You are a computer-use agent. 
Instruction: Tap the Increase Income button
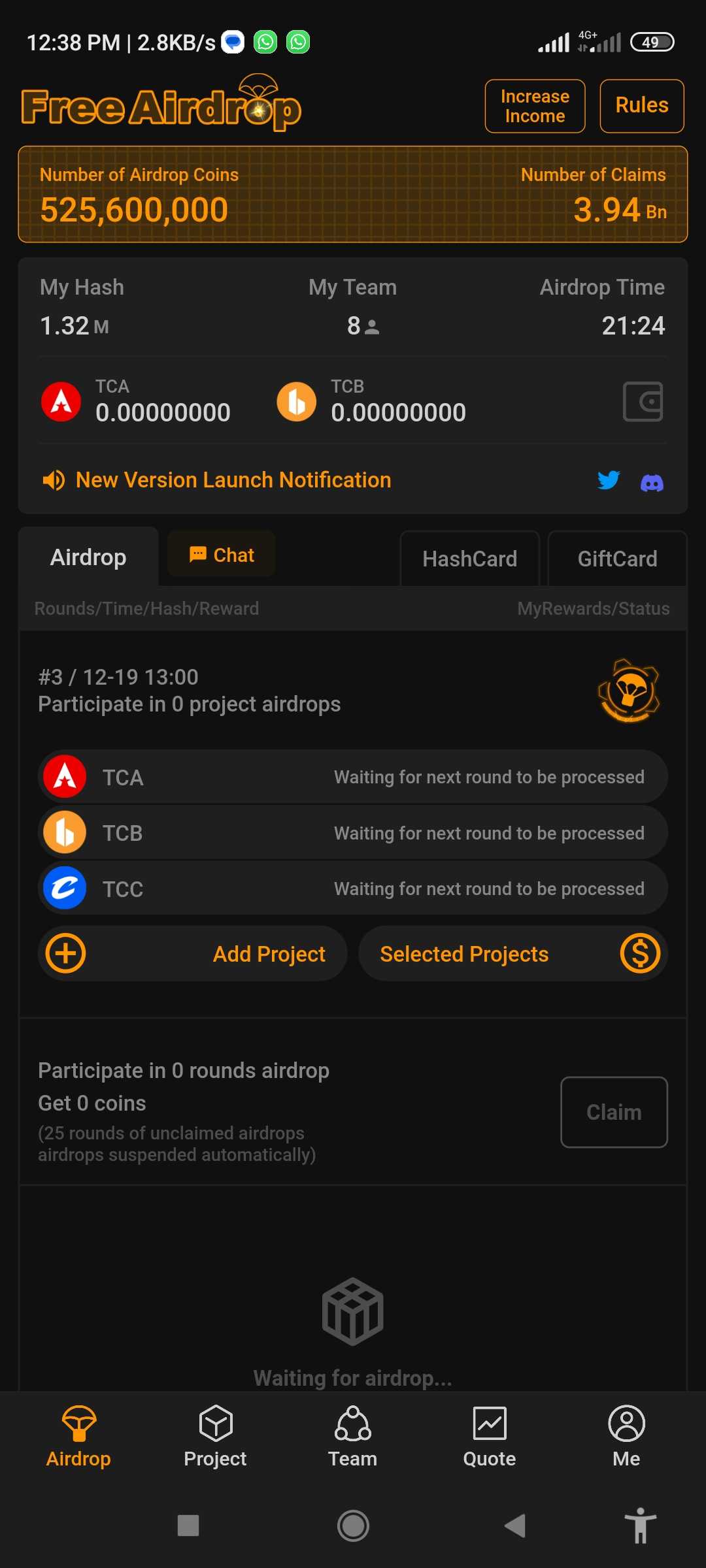pyautogui.click(x=535, y=106)
